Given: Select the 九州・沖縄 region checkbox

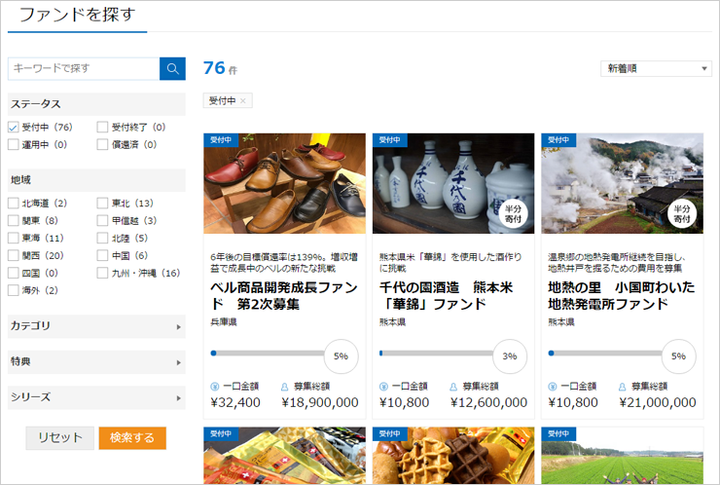Looking at the screenshot, I should [103, 272].
